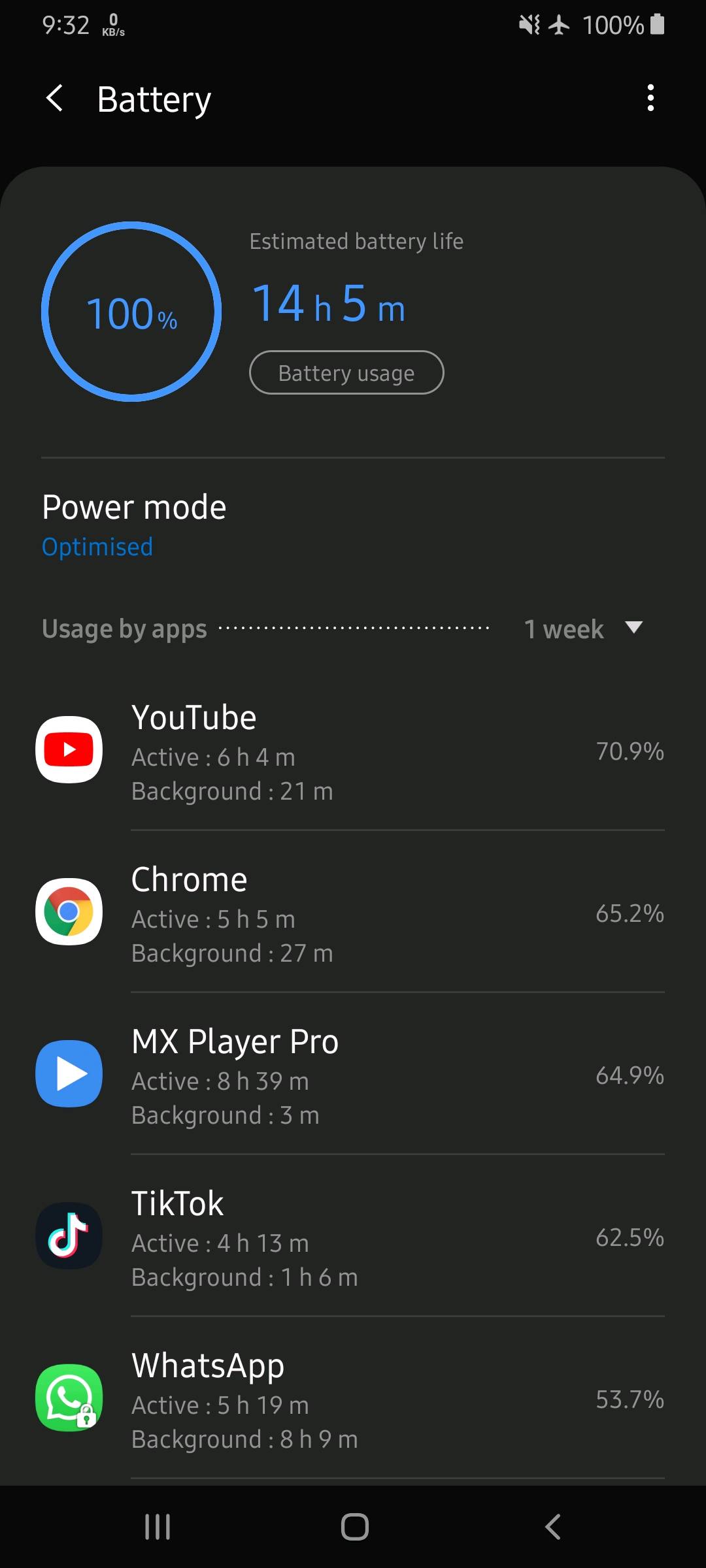Select MX Player Pro usage entry
Viewport: 706px width, 1568px height.
point(353,1075)
